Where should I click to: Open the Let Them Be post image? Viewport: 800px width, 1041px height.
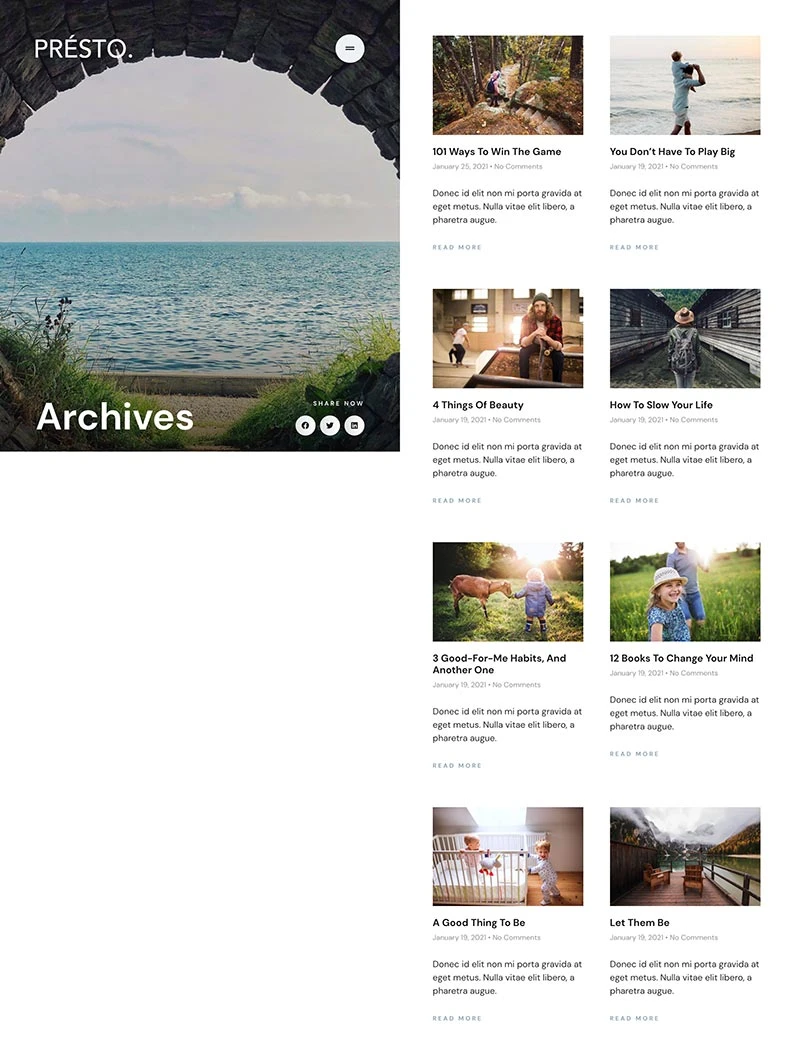[x=685, y=856]
